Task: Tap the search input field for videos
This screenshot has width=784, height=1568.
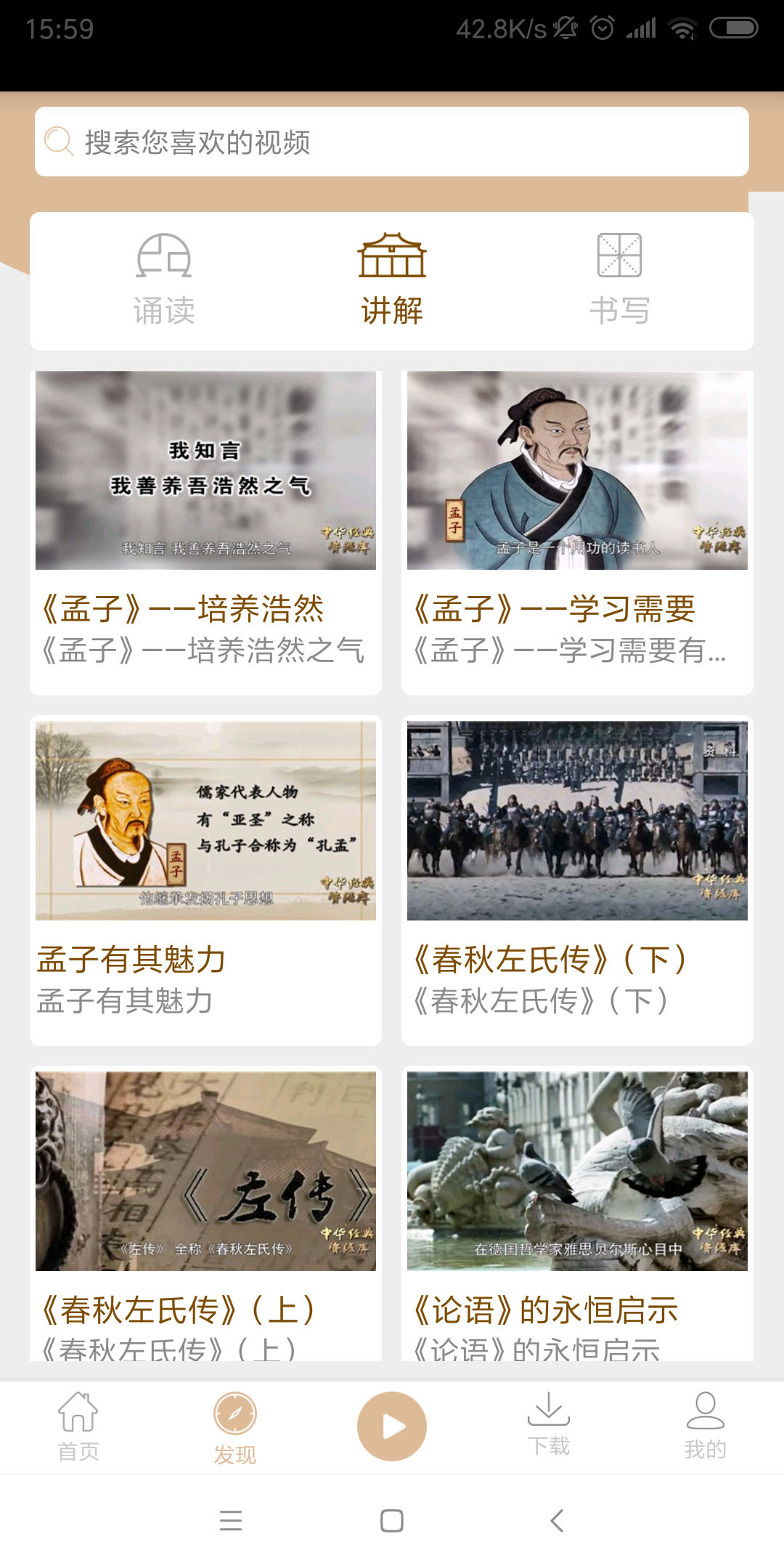Action: click(392, 142)
